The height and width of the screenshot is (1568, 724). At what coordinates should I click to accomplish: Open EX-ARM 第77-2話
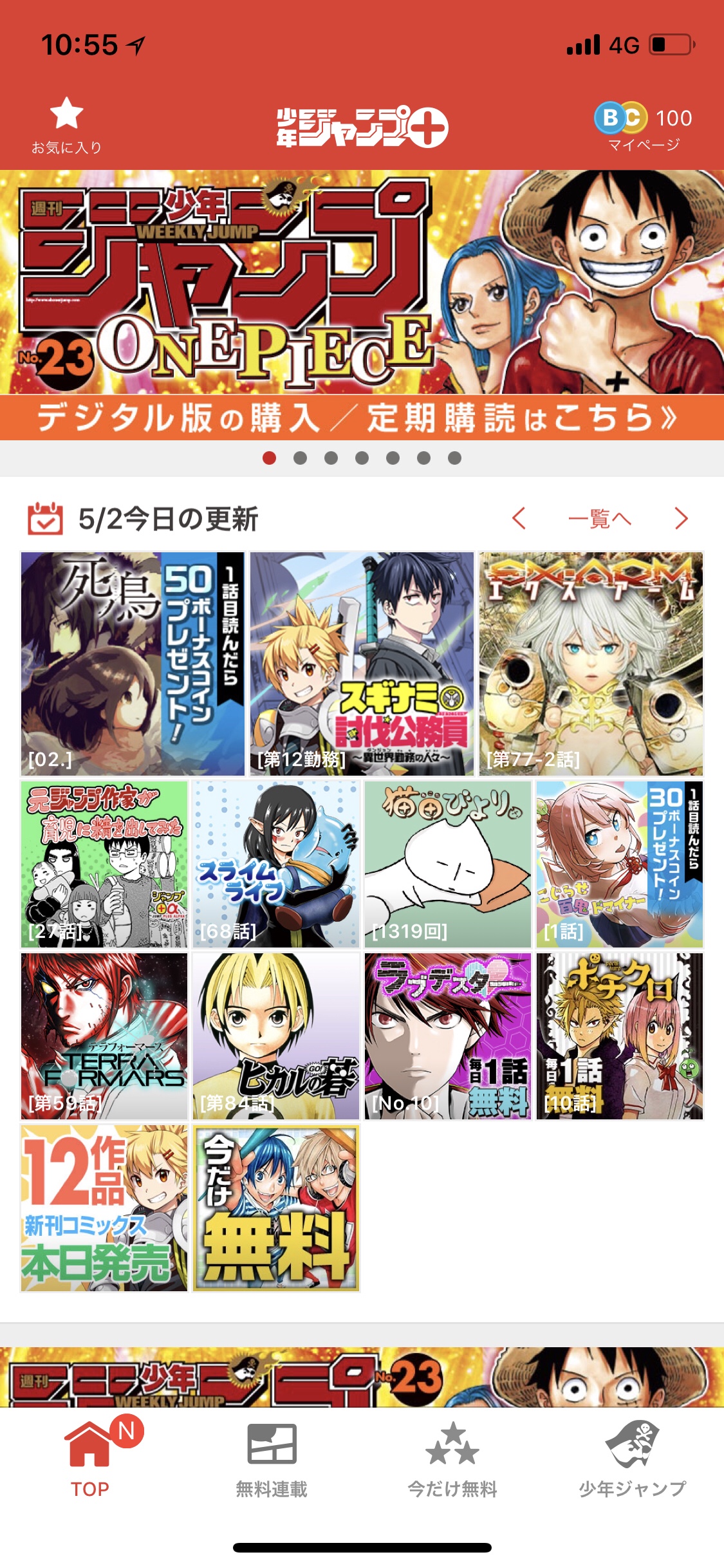(591, 663)
